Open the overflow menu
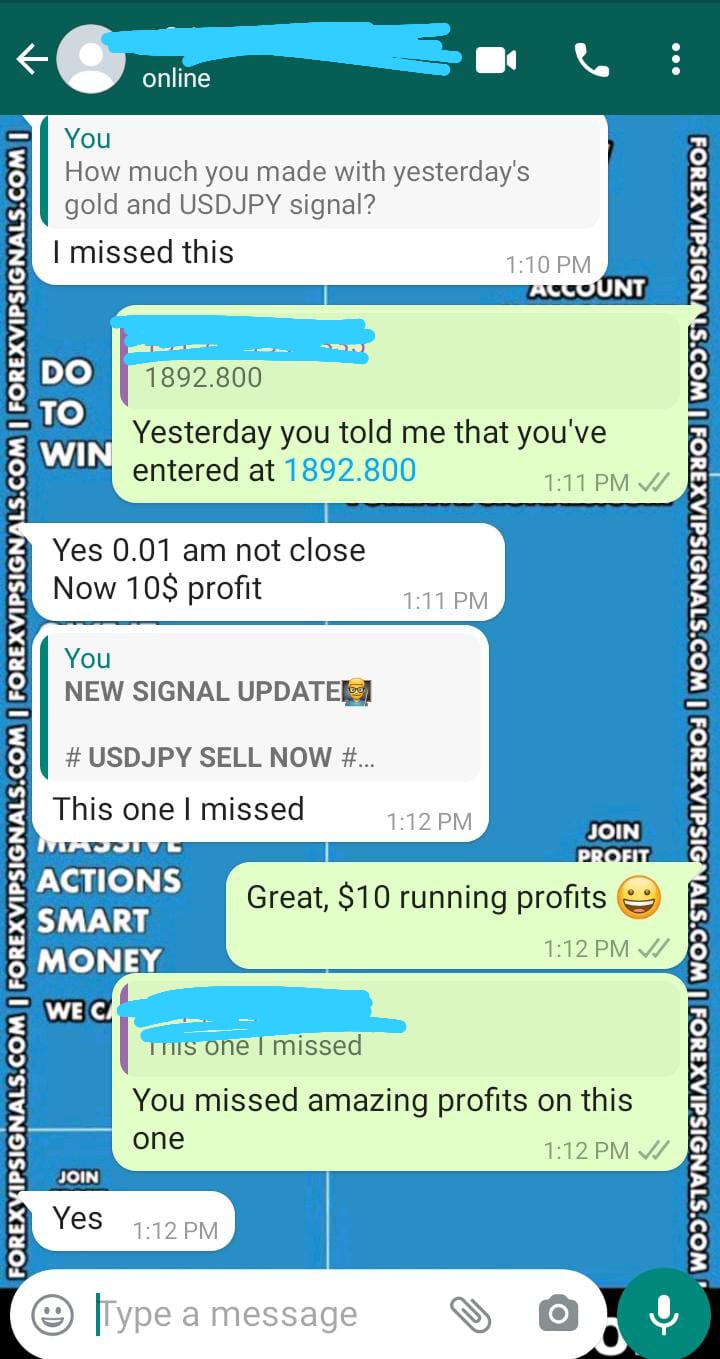The image size is (720, 1359). point(676,60)
